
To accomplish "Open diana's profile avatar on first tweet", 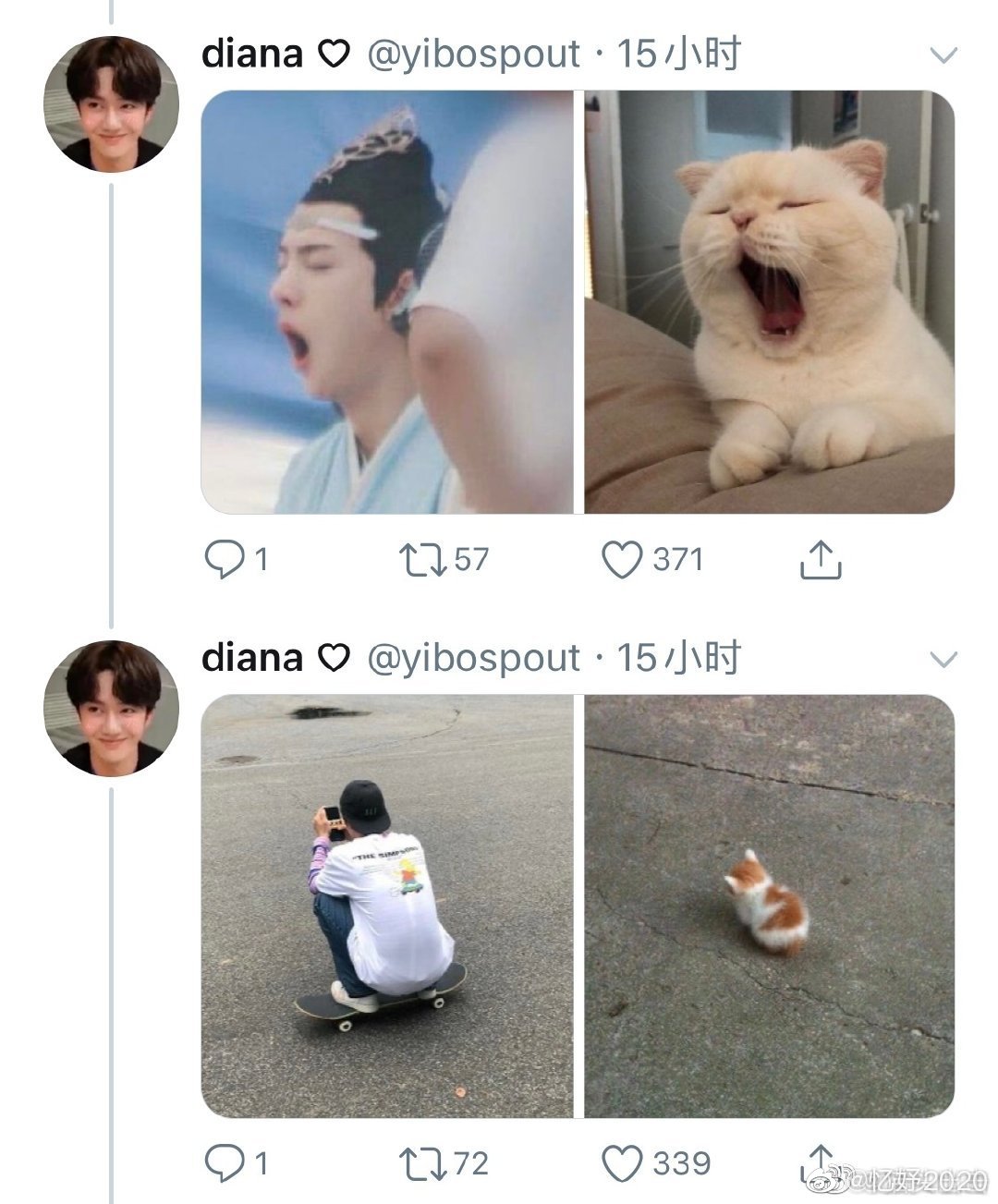I will pyautogui.click(x=111, y=103).
